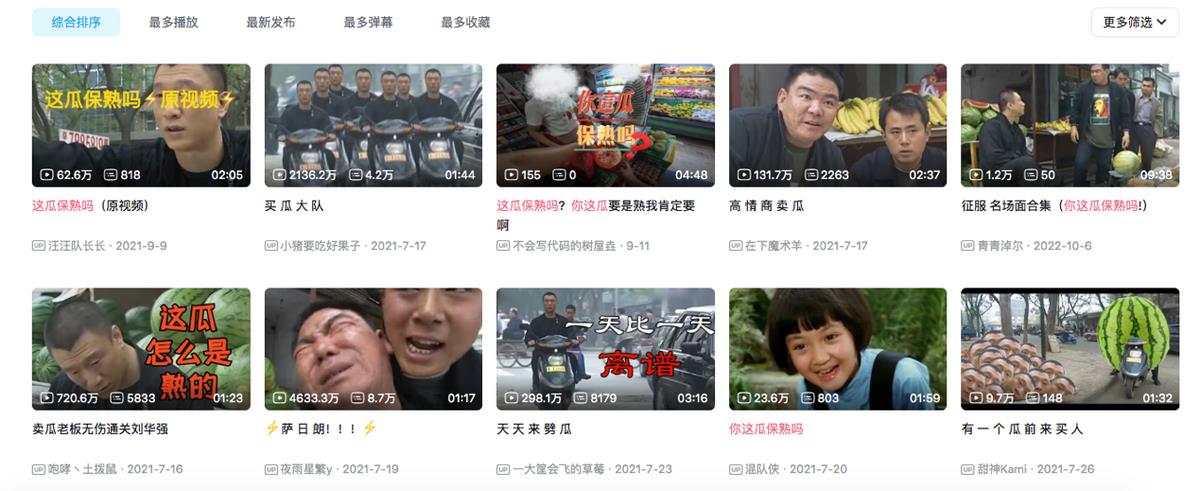
Task: Switch to the 最多播放 sorting tab
Action: pos(173,22)
